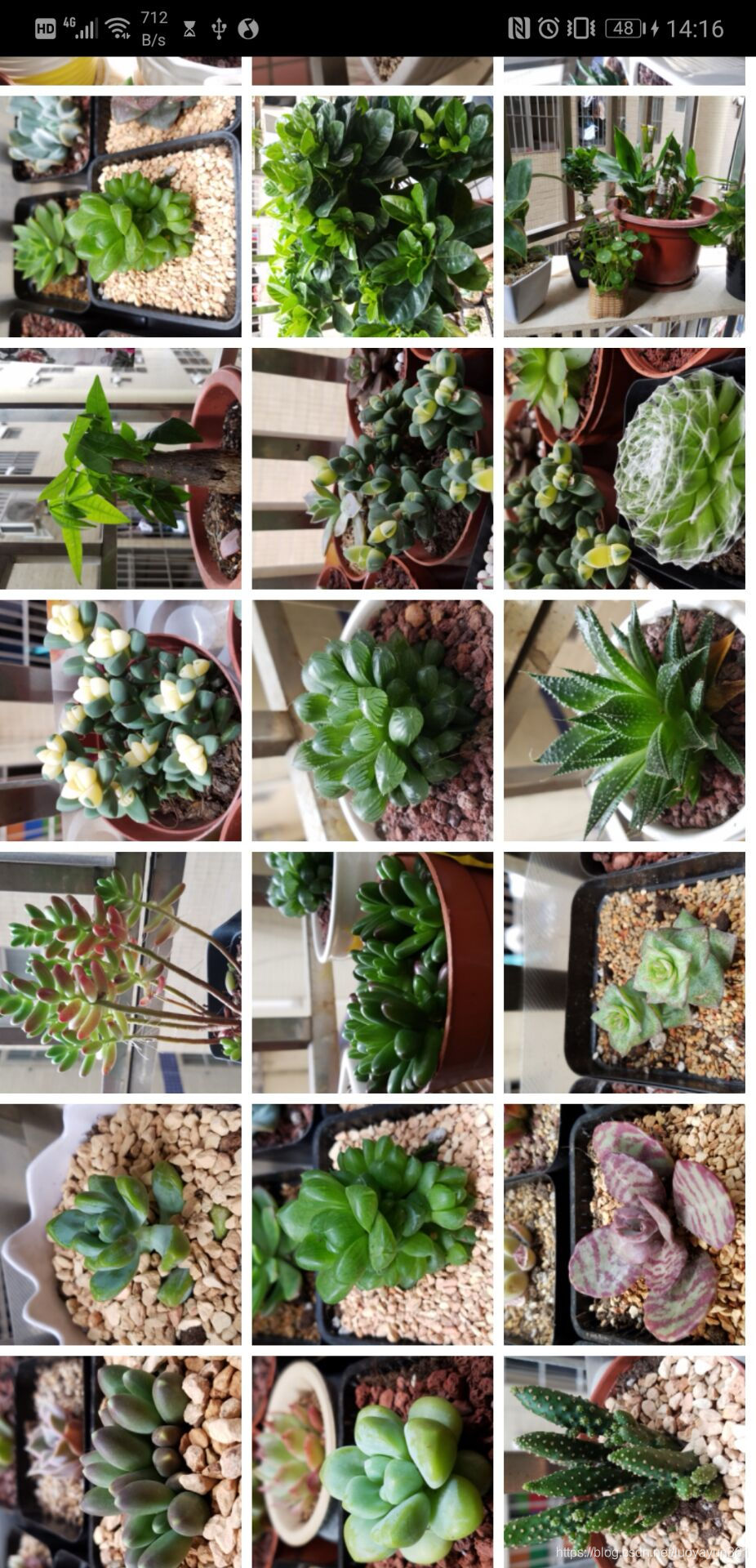Open the balcony table with red pot photo
This screenshot has width=756, height=1568.
[x=624, y=216]
